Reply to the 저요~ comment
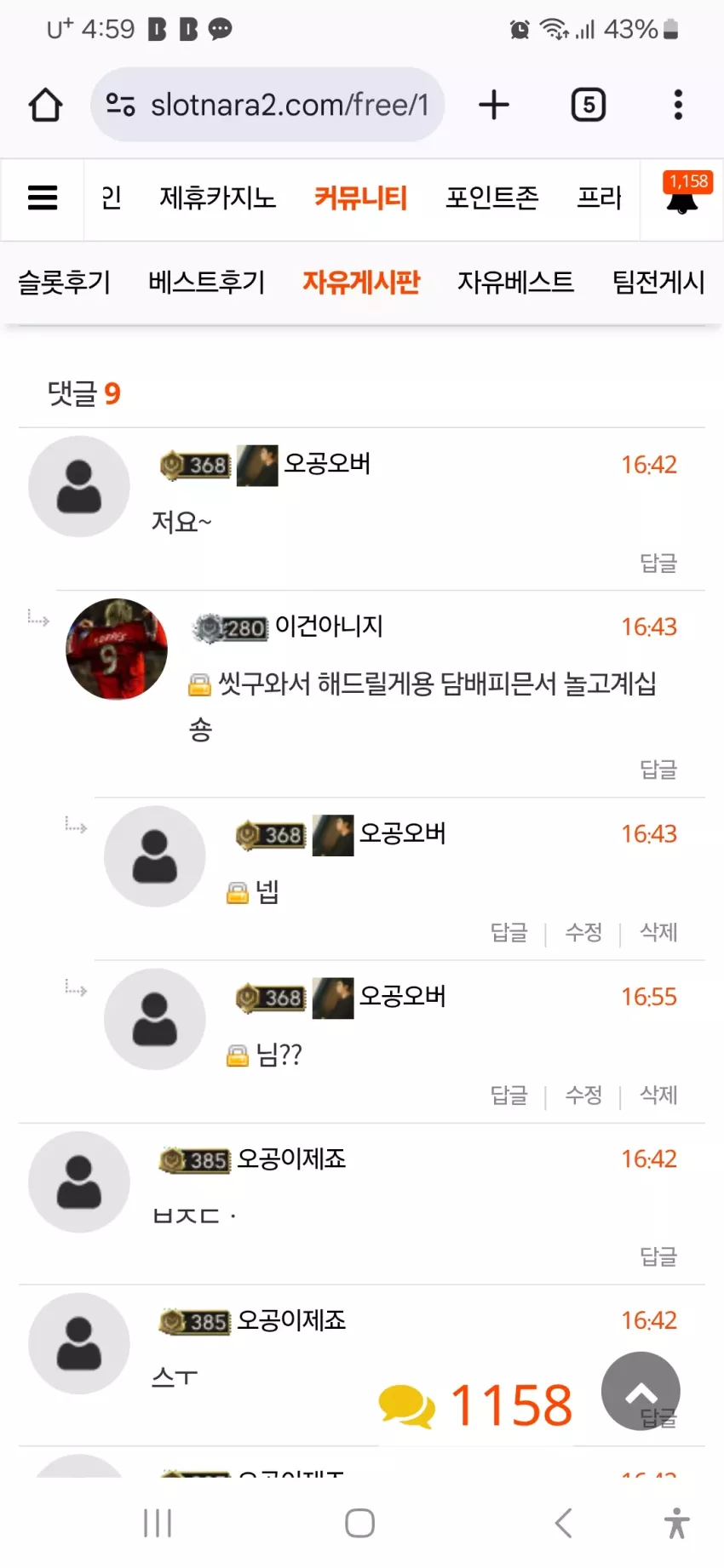 pos(658,563)
